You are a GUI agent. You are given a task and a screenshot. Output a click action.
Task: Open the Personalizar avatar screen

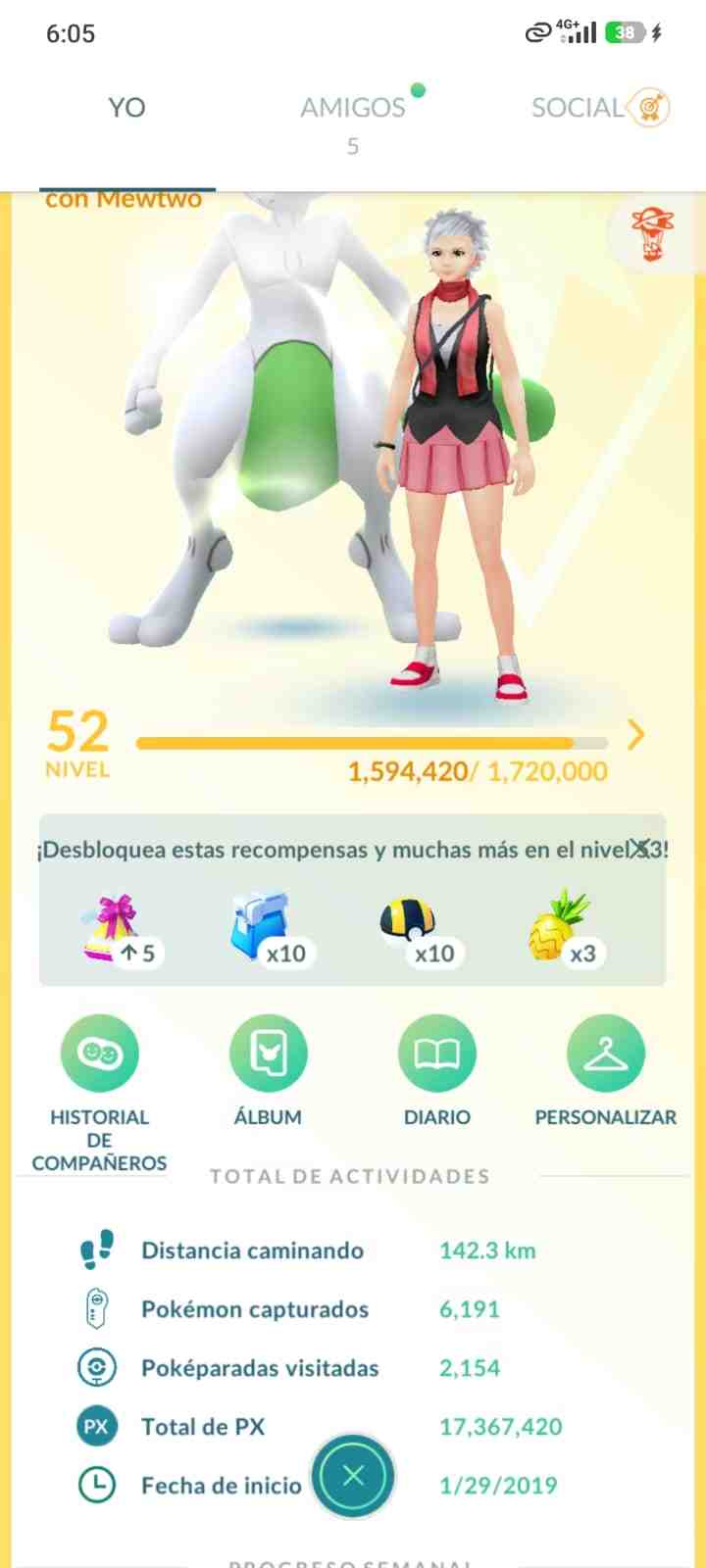(x=605, y=1053)
